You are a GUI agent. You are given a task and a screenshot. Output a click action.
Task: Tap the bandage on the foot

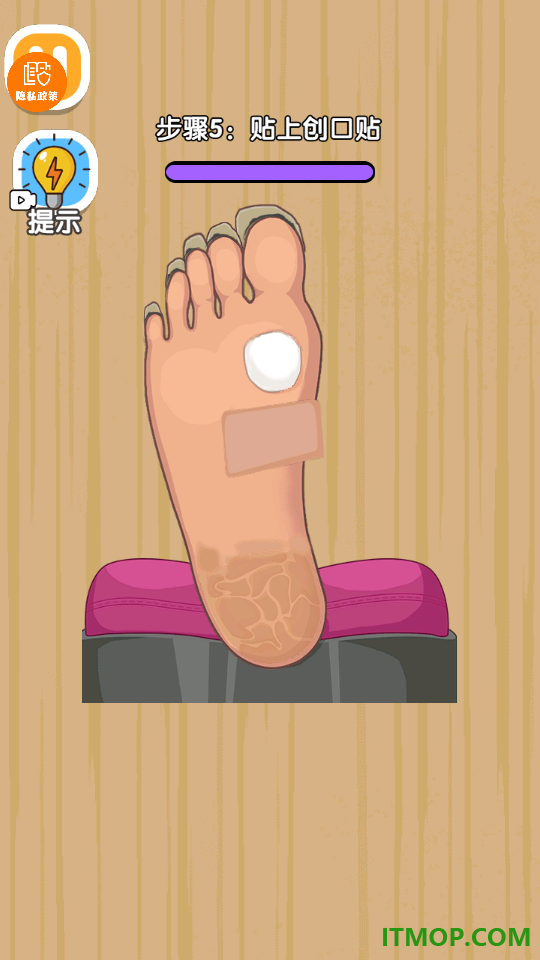[273, 437]
